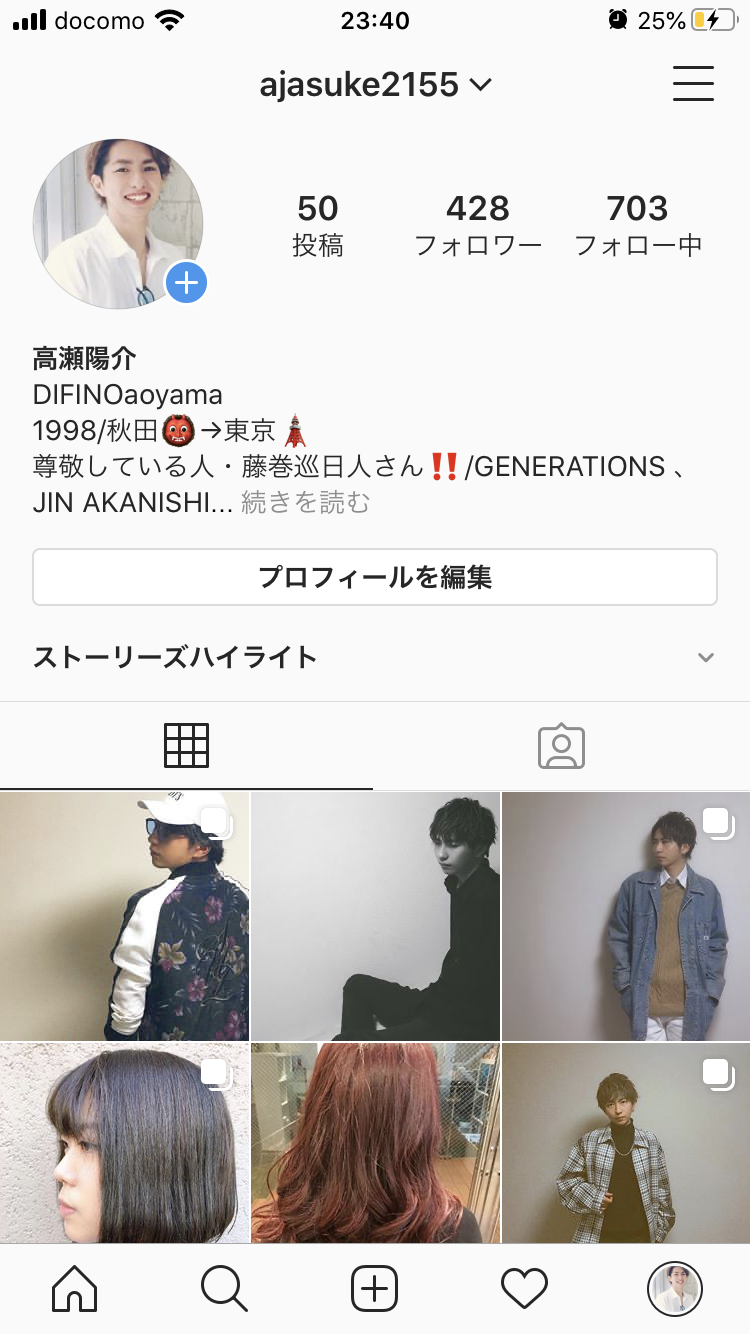Open the activity heart tab
Screen dimensions: 750x1334
coord(525,1288)
